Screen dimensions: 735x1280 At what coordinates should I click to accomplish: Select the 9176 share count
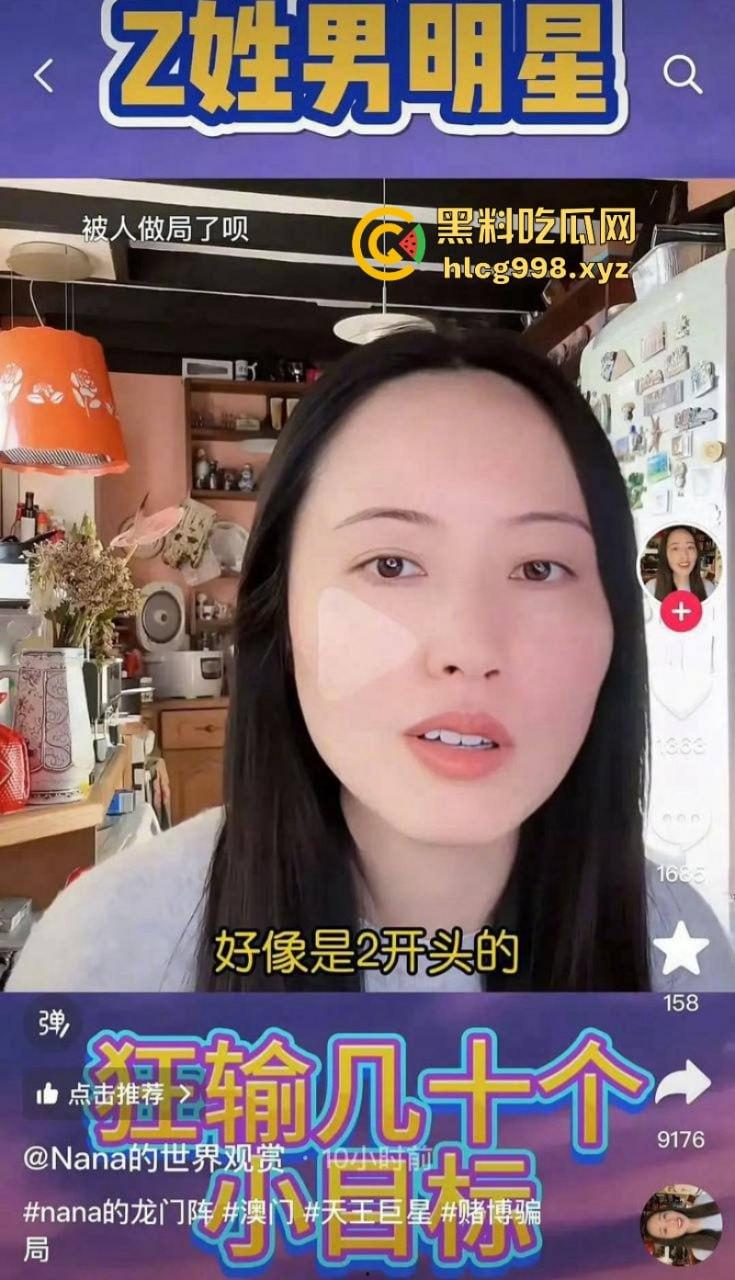(679, 1137)
